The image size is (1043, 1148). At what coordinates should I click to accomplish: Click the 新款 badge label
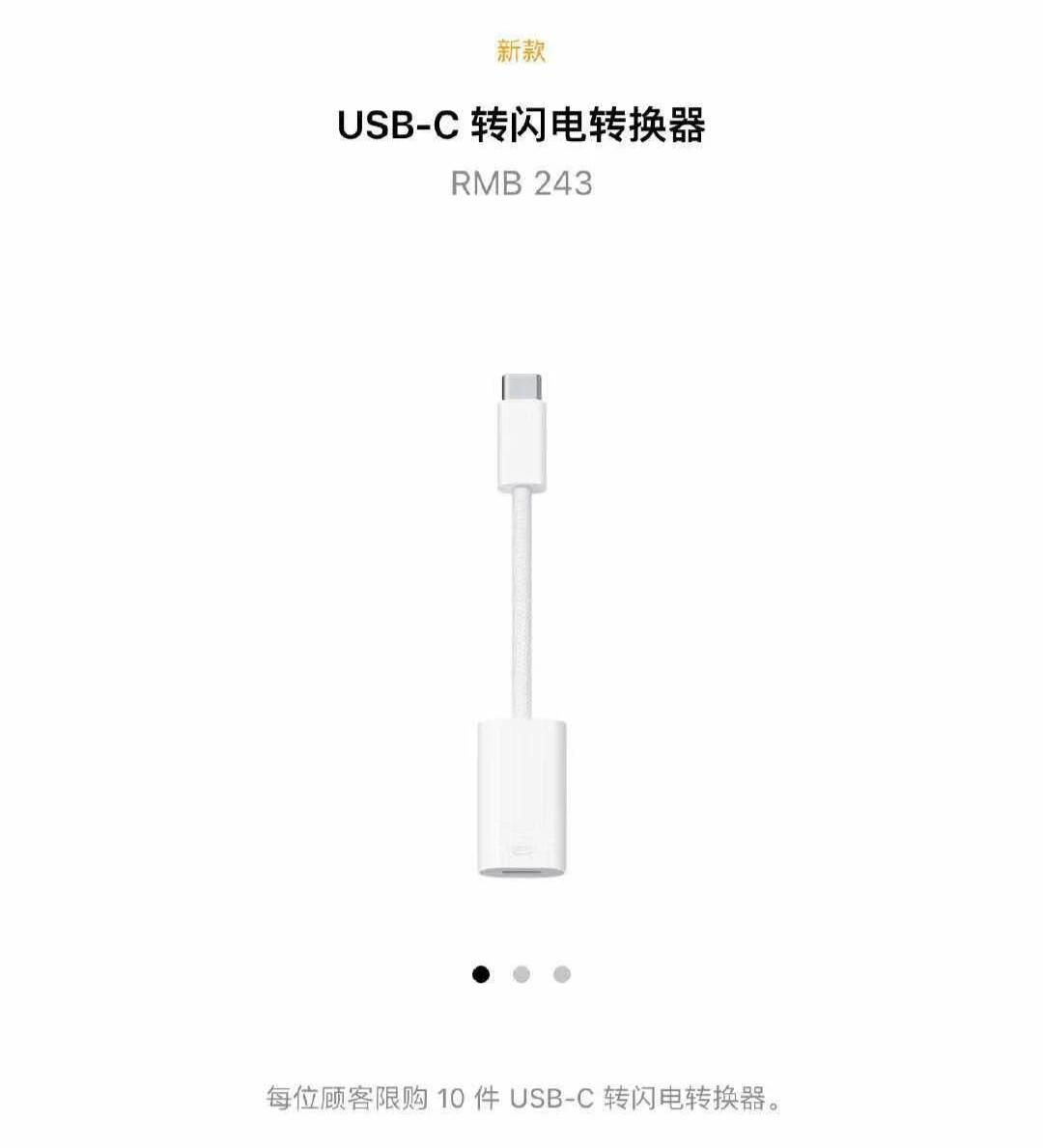click(521, 53)
